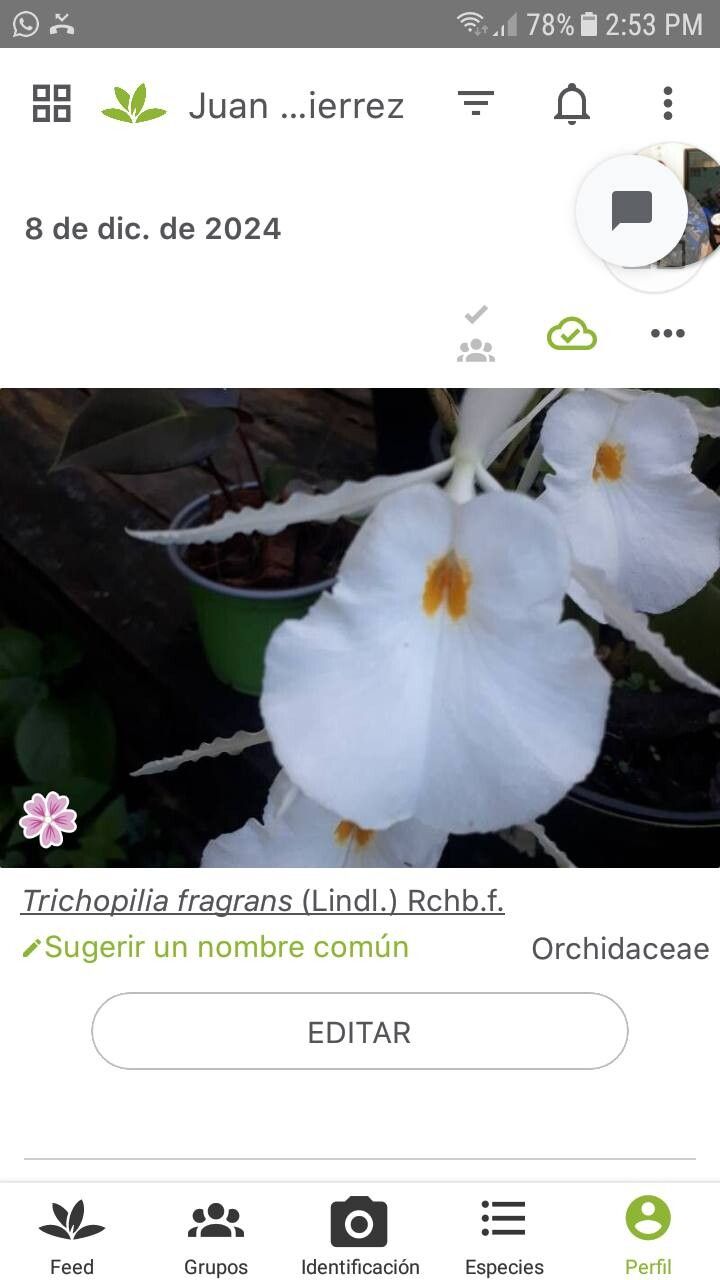Open the filter options icon
This screenshot has height=1280, width=720.
coord(477,103)
